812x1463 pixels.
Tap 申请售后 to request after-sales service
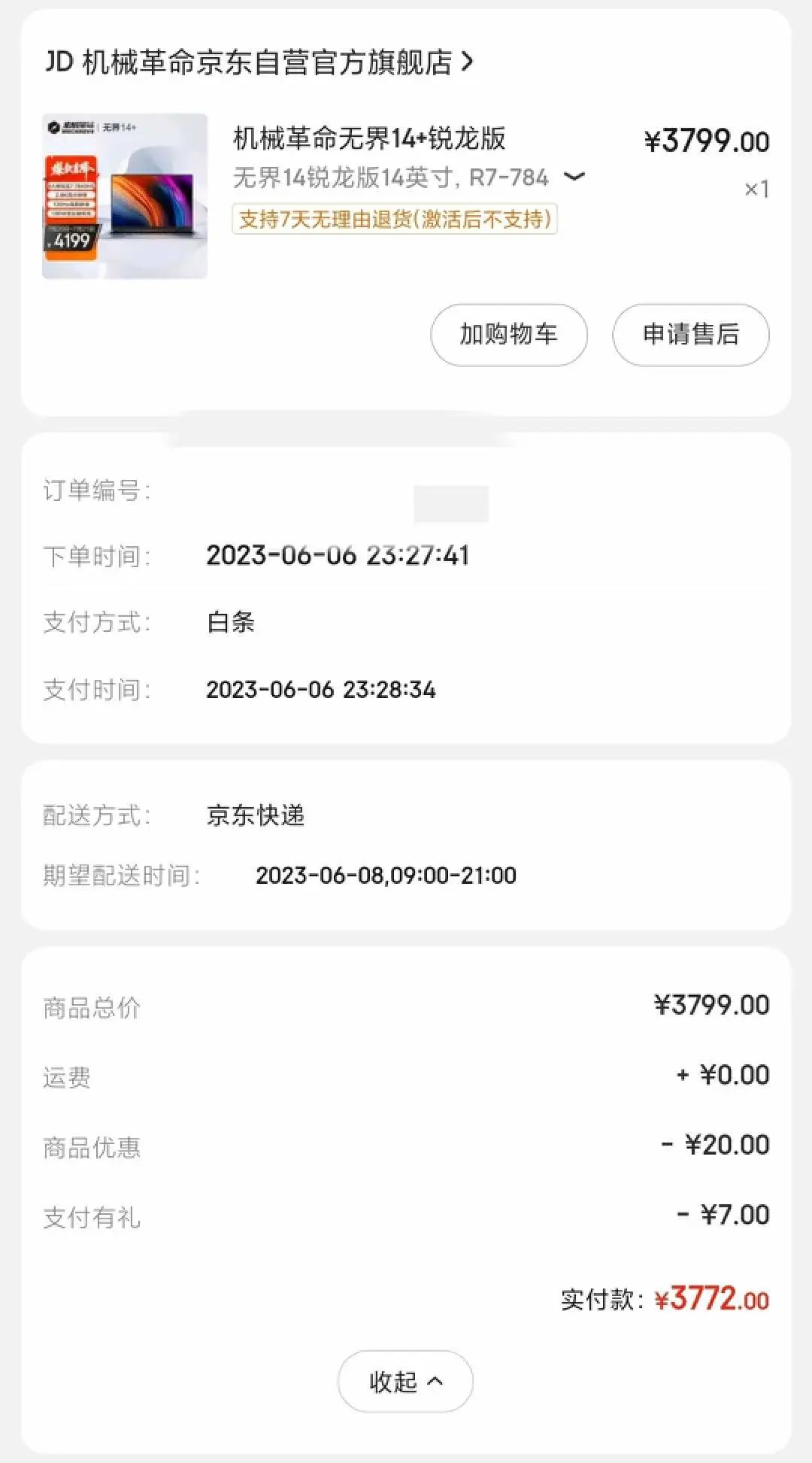[x=691, y=335]
